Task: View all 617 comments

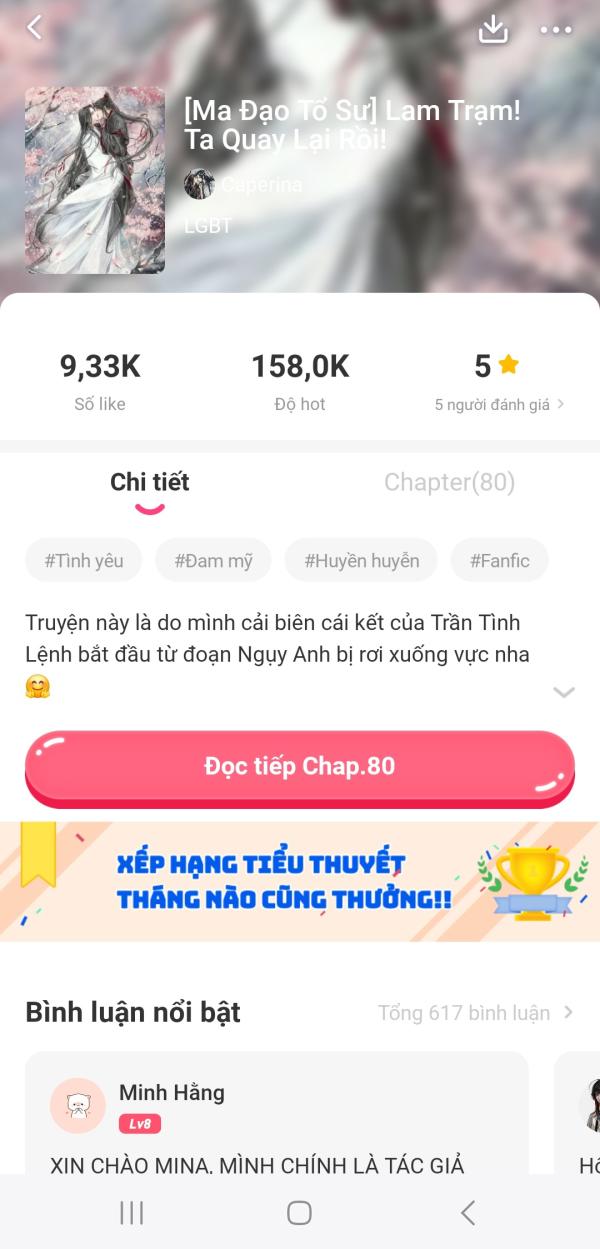Action: tap(475, 1013)
